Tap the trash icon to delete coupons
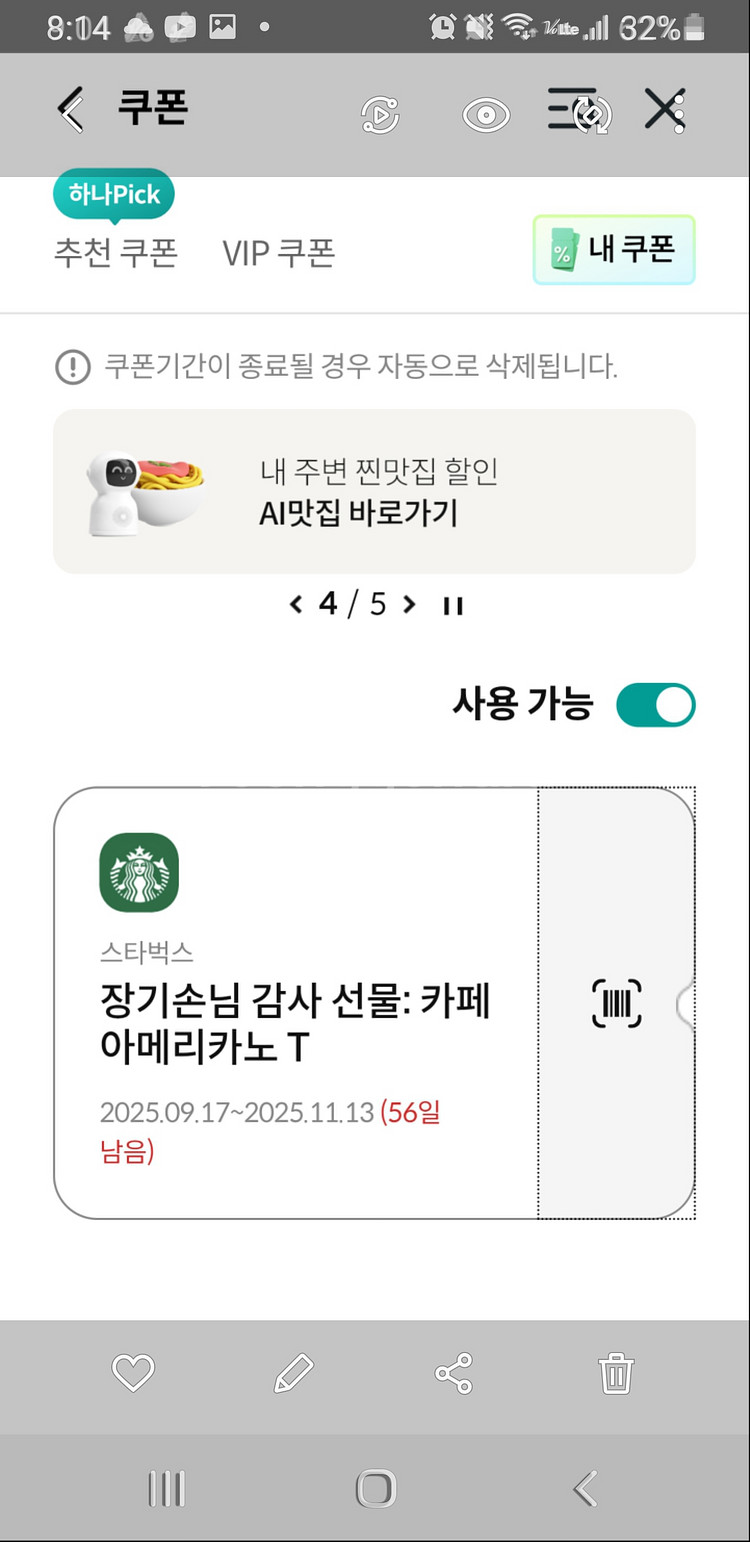 [617, 1372]
